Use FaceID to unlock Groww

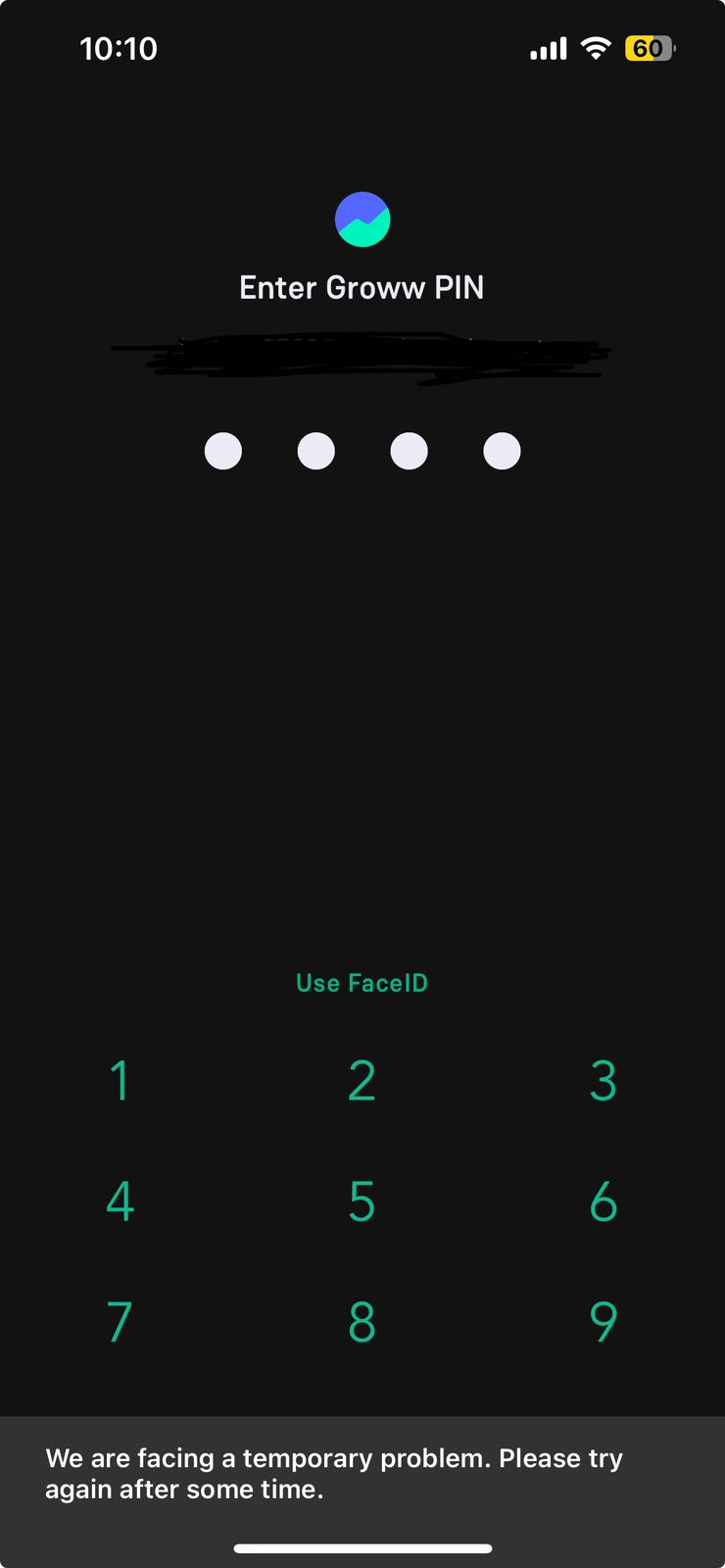362,983
